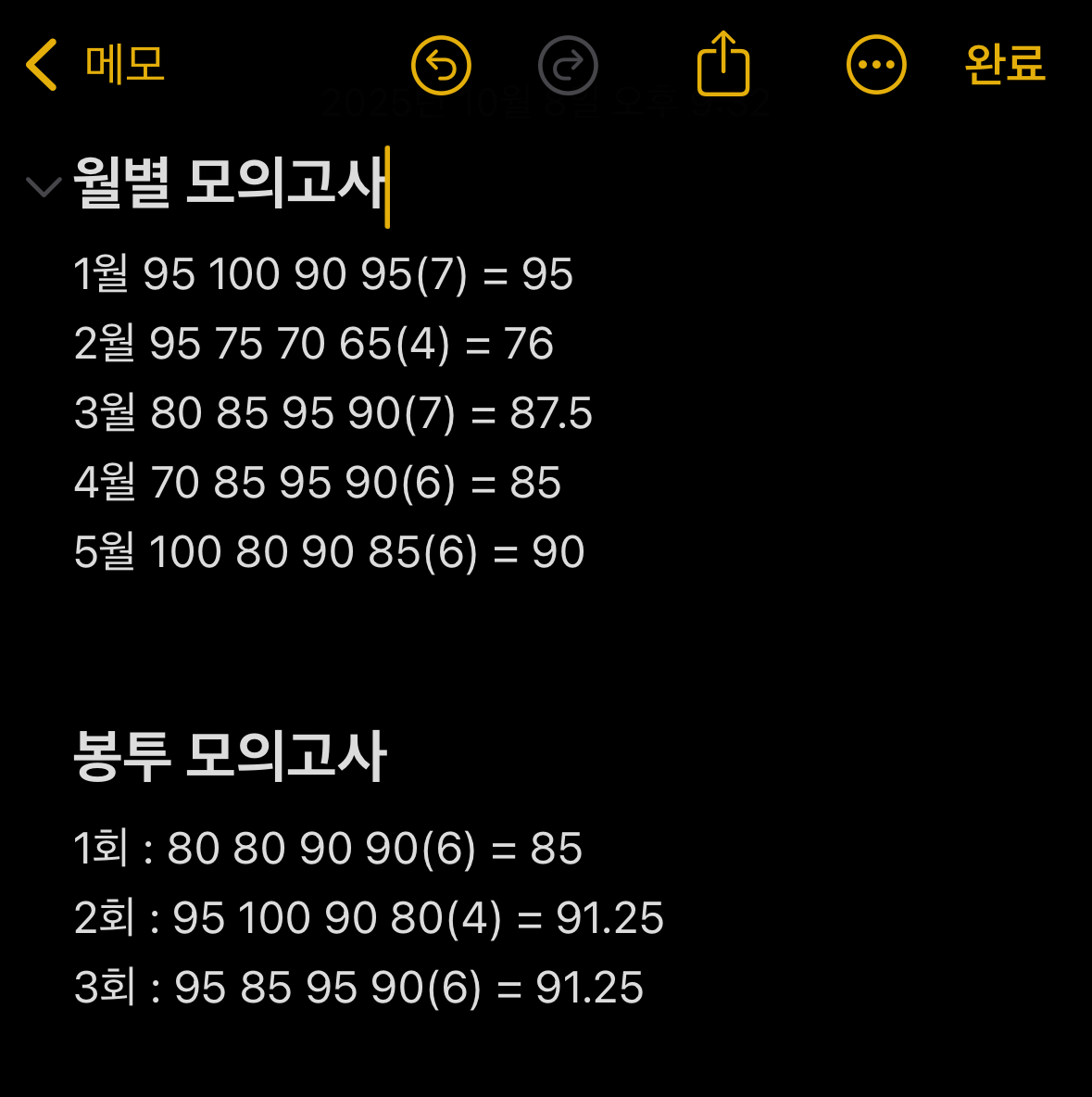The width and height of the screenshot is (1092, 1097).
Task: Undo the last edit
Action: pos(441,65)
